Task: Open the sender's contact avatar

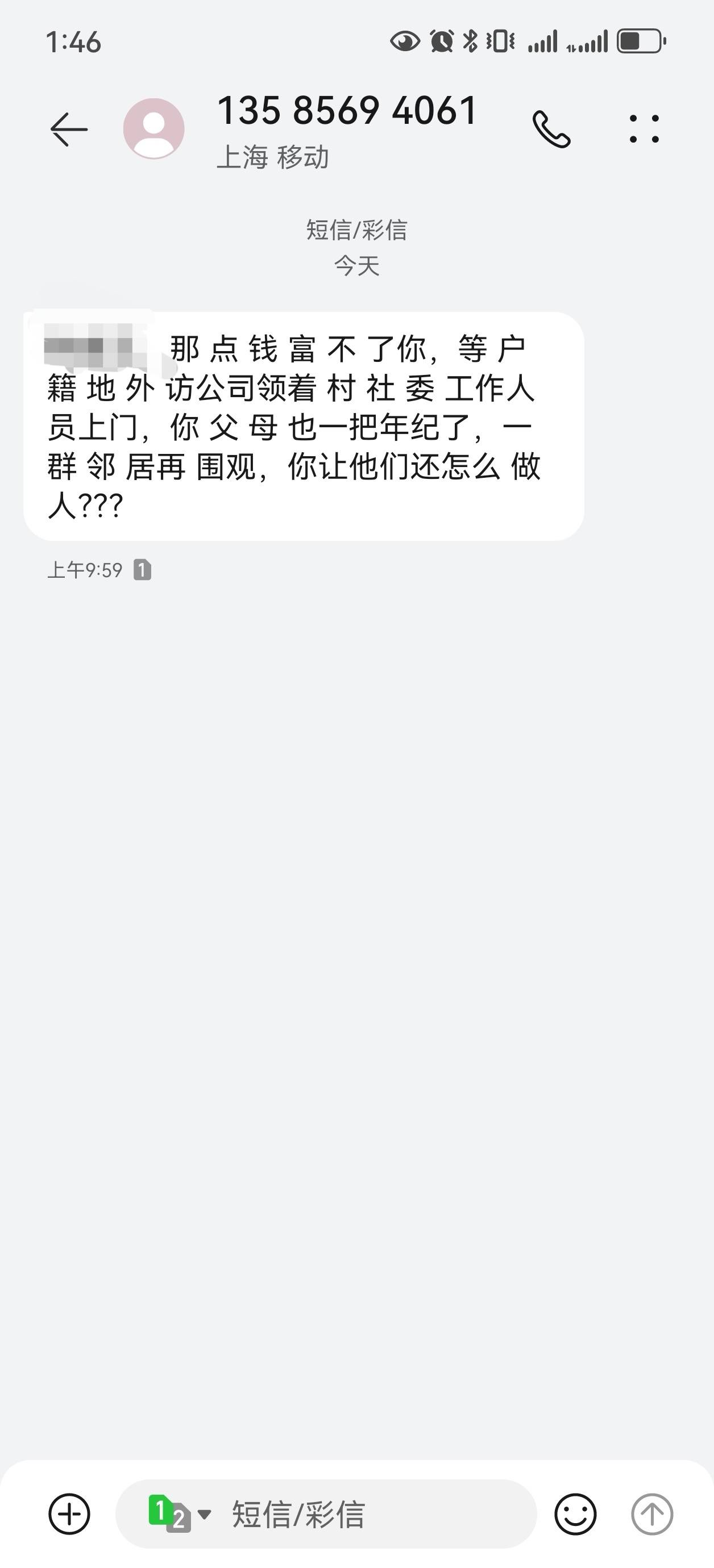Action: click(153, 128)
